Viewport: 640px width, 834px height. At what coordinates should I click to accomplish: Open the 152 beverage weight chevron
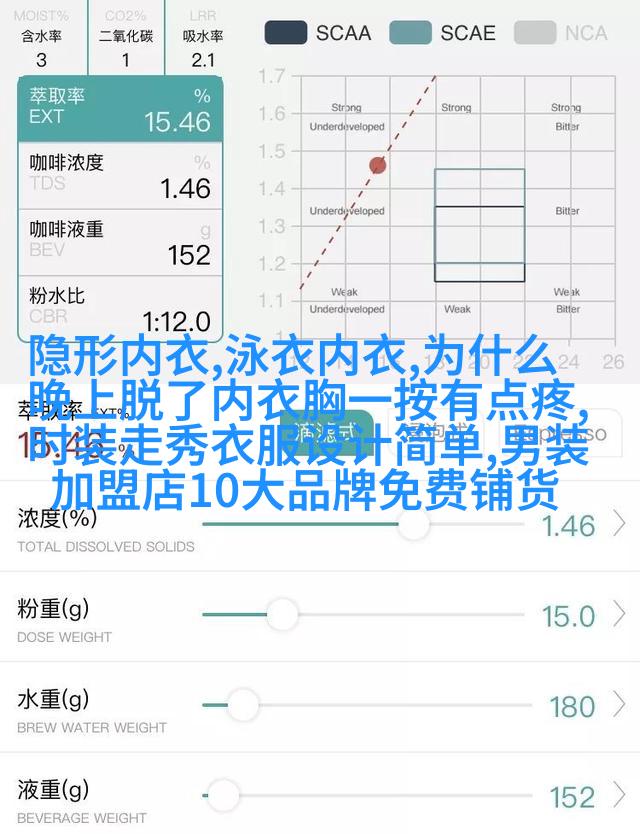click(620, 797)
